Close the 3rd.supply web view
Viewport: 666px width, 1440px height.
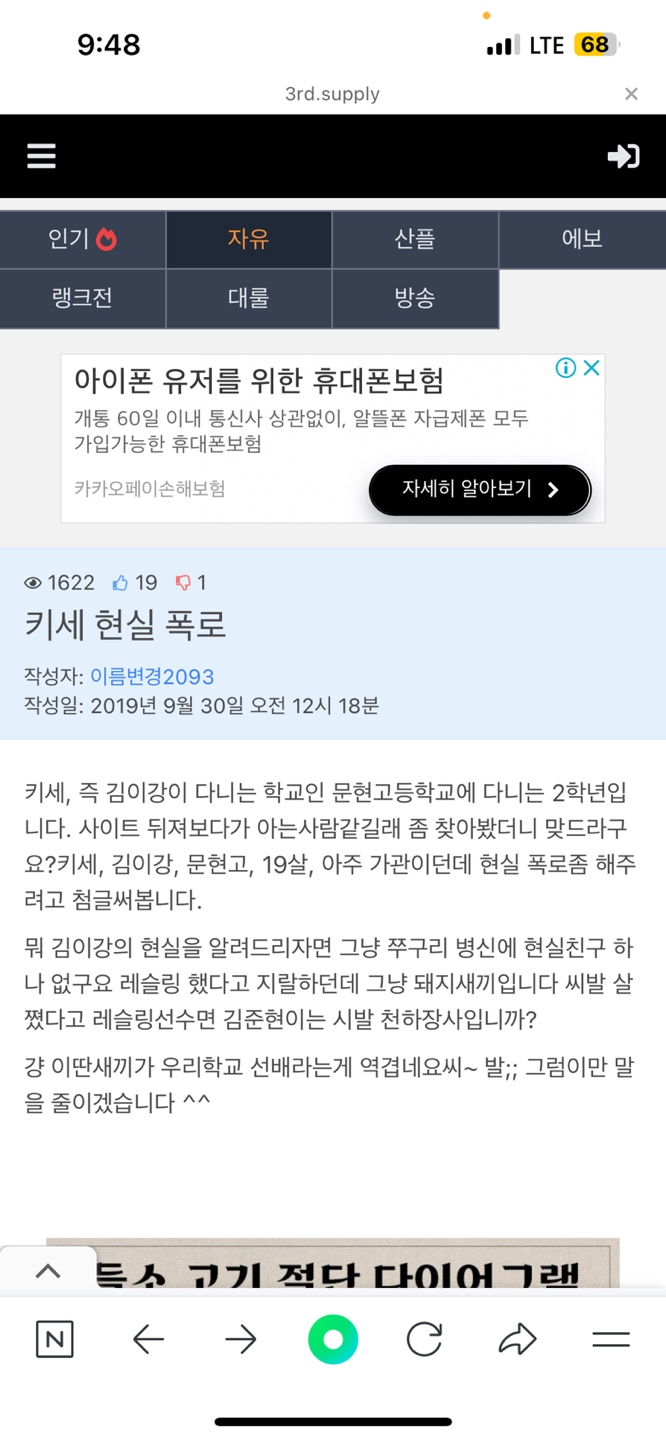pos(631,94)
